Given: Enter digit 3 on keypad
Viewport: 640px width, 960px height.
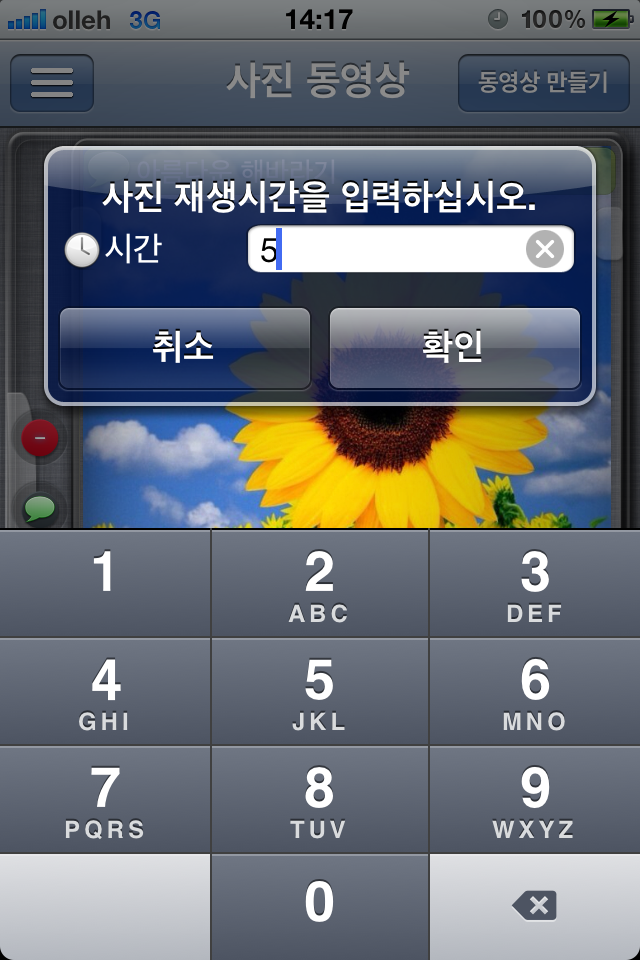Looking at the screenshot, I should point(534,583).
